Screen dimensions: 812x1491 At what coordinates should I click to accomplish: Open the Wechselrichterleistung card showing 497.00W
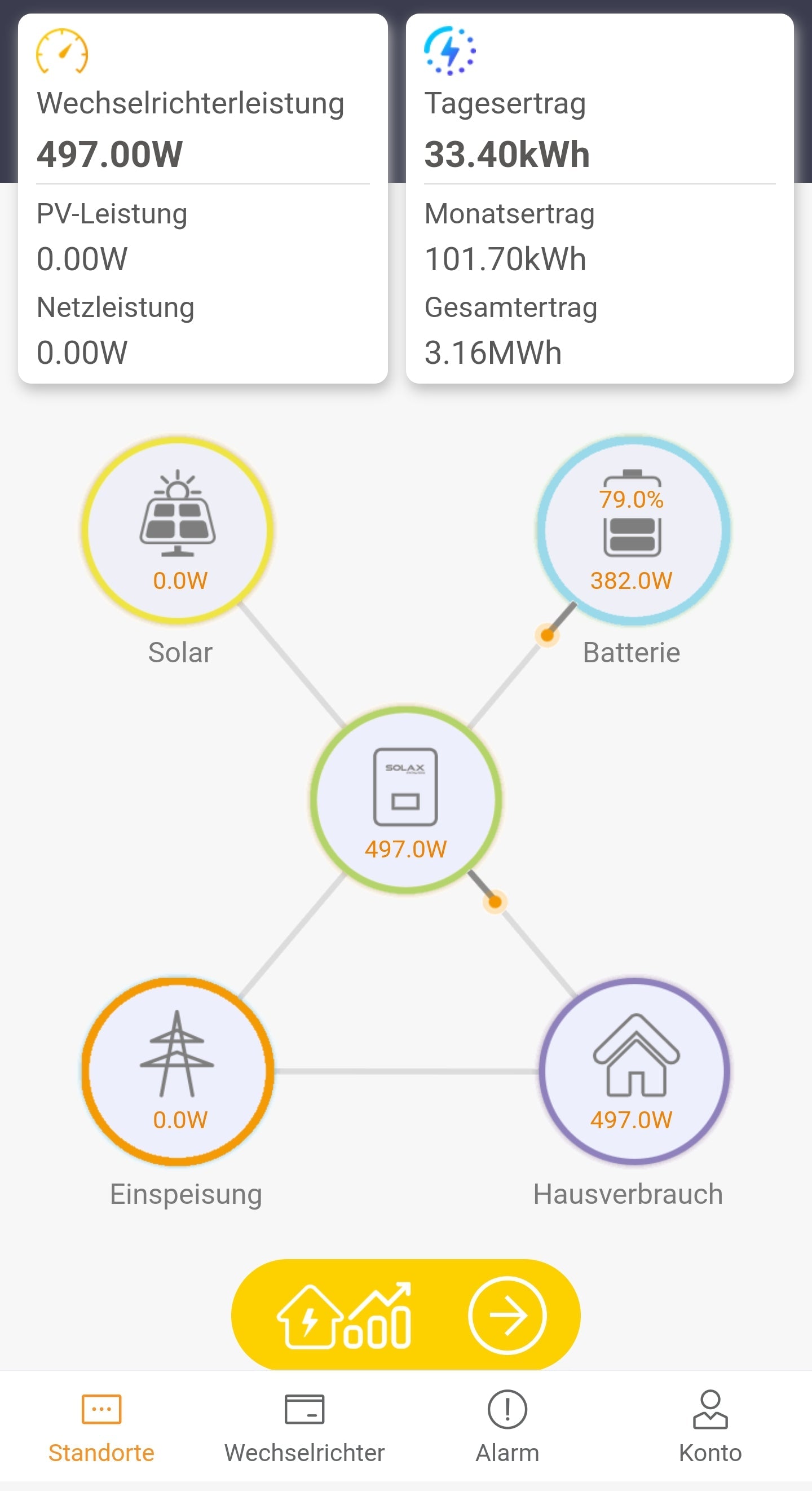202,197
